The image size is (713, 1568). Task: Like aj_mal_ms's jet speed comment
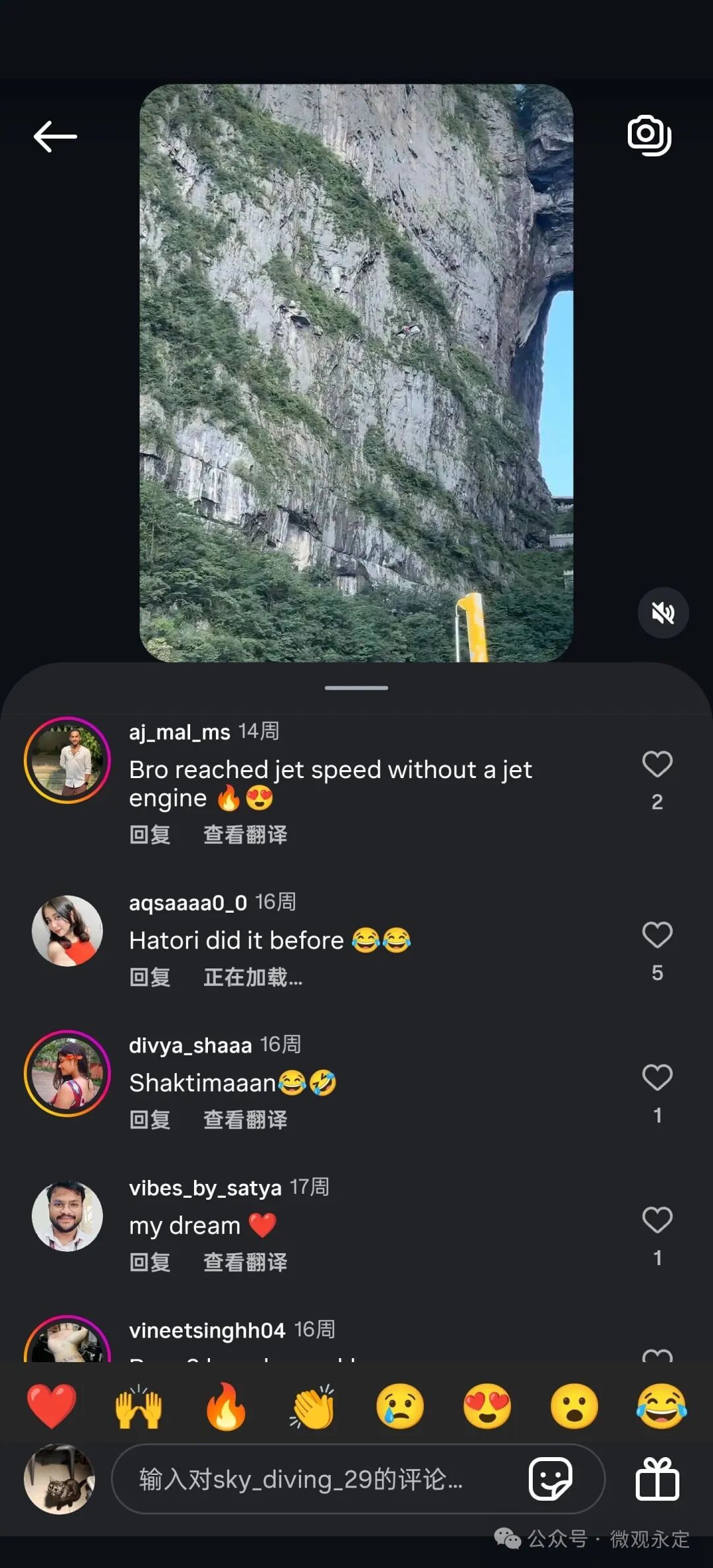coord(658,764)
